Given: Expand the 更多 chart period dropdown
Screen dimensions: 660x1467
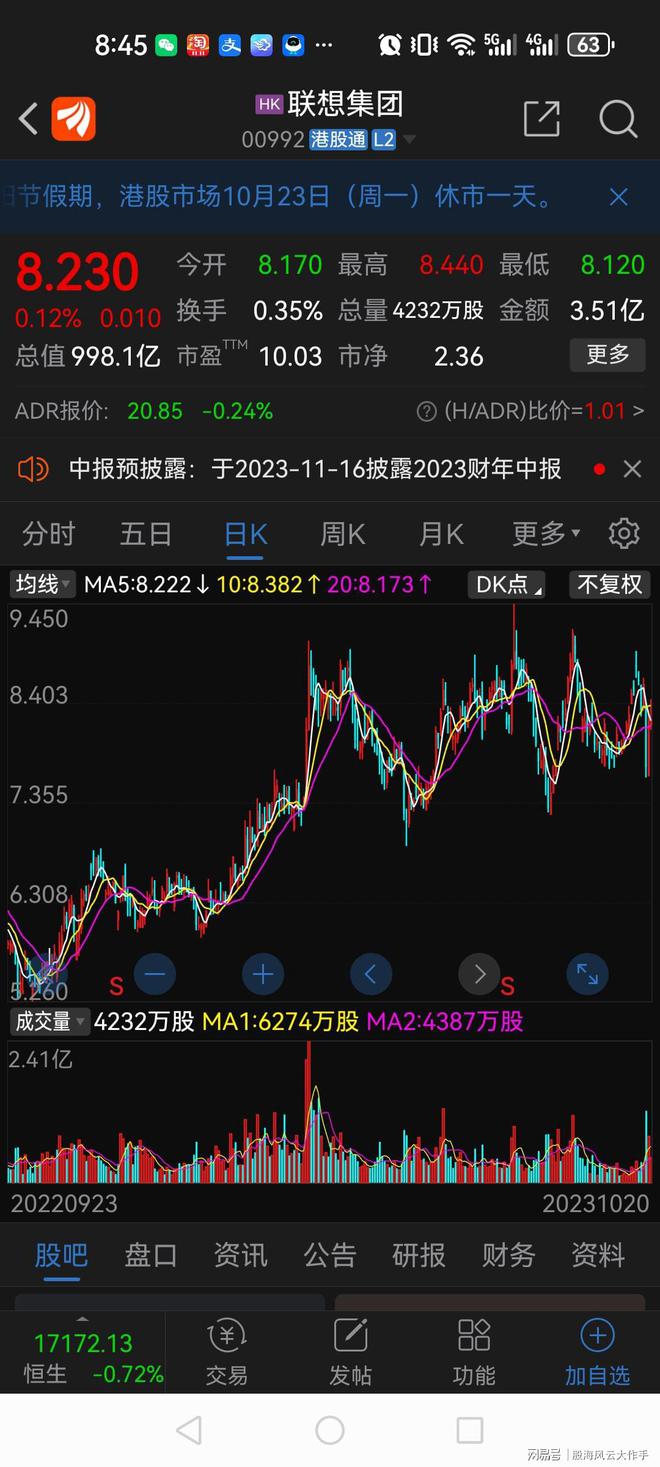Looking at the screenshot, I should pos(546,533).
